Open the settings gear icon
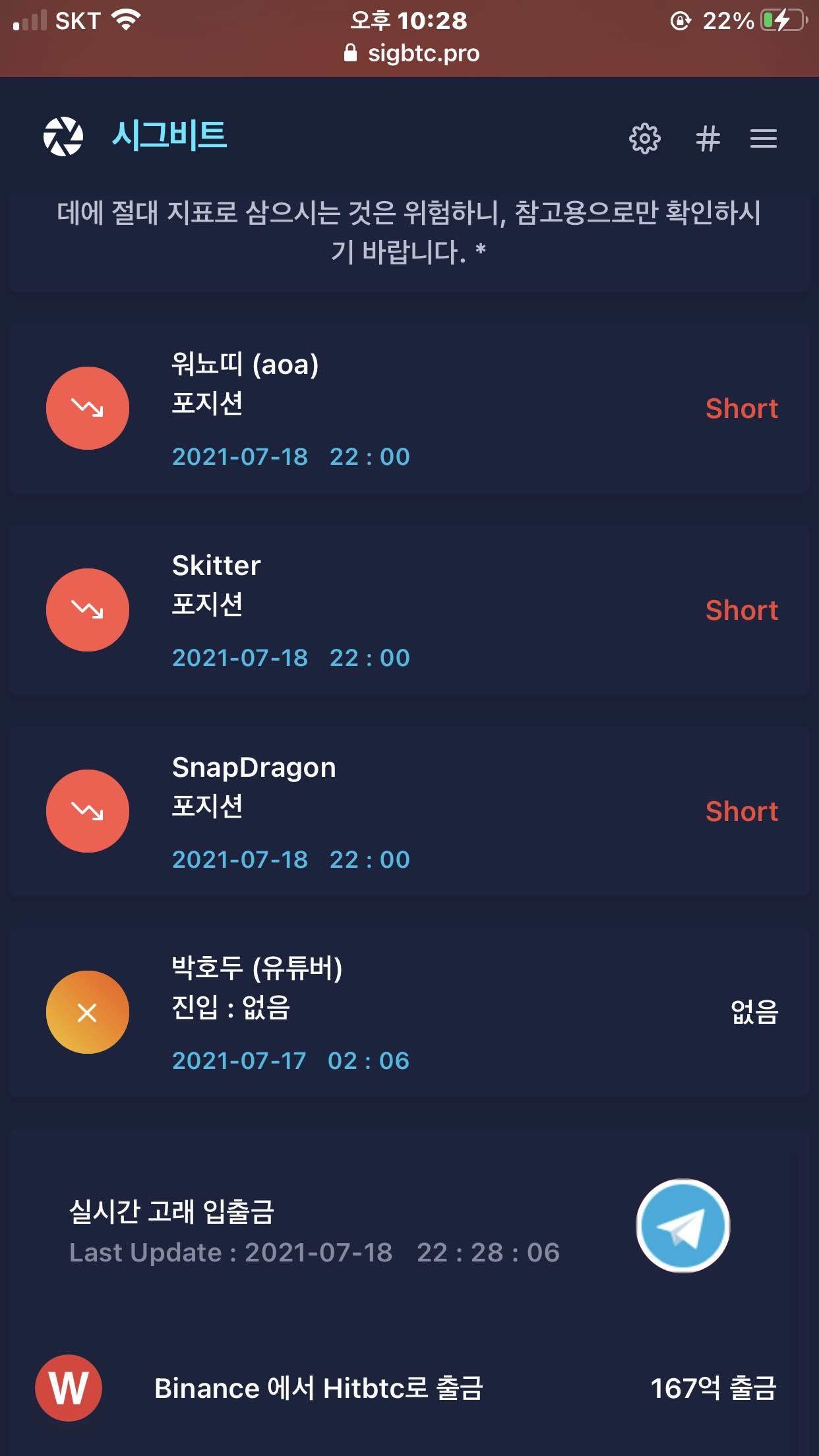This screenshot has width=819, height=1456. click(x=644, y=139)
